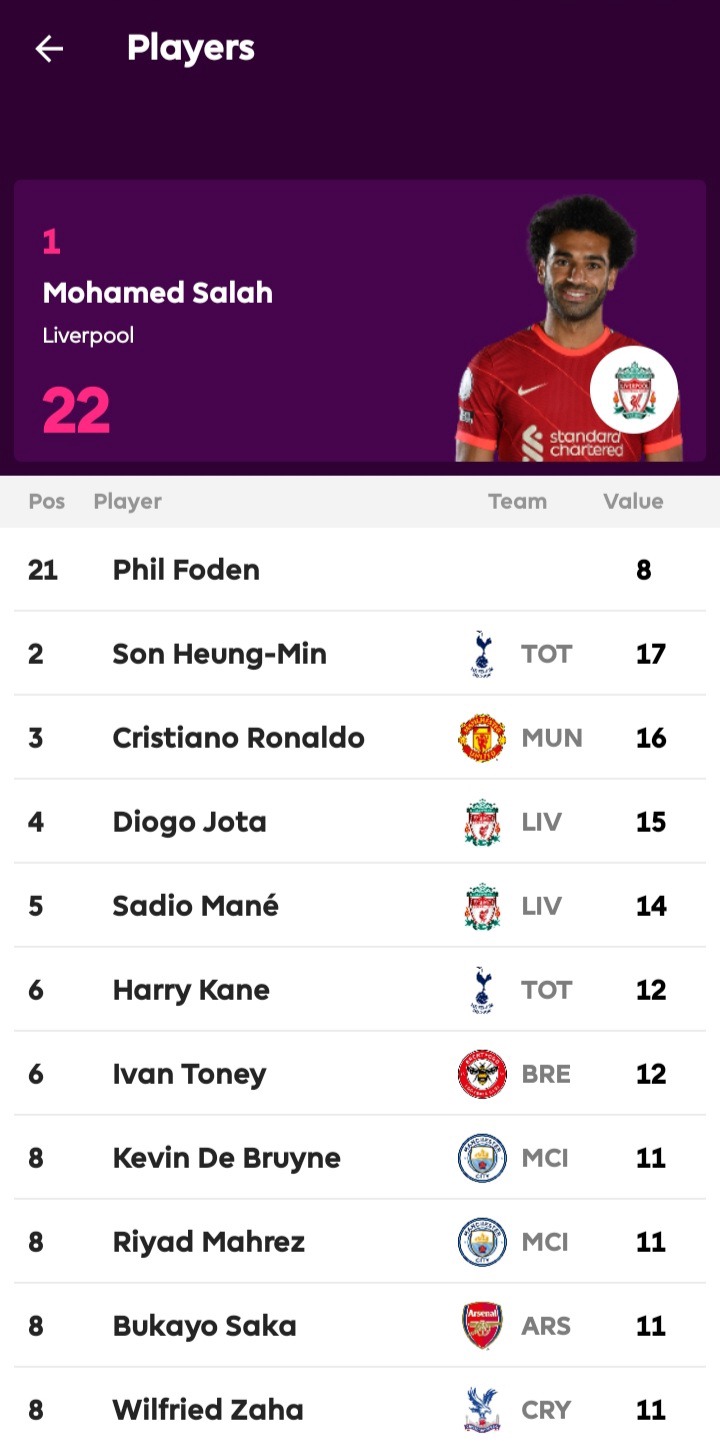View Son Heung-Min's player details
Screen dimensions: 720x1441
coord(360,653)
